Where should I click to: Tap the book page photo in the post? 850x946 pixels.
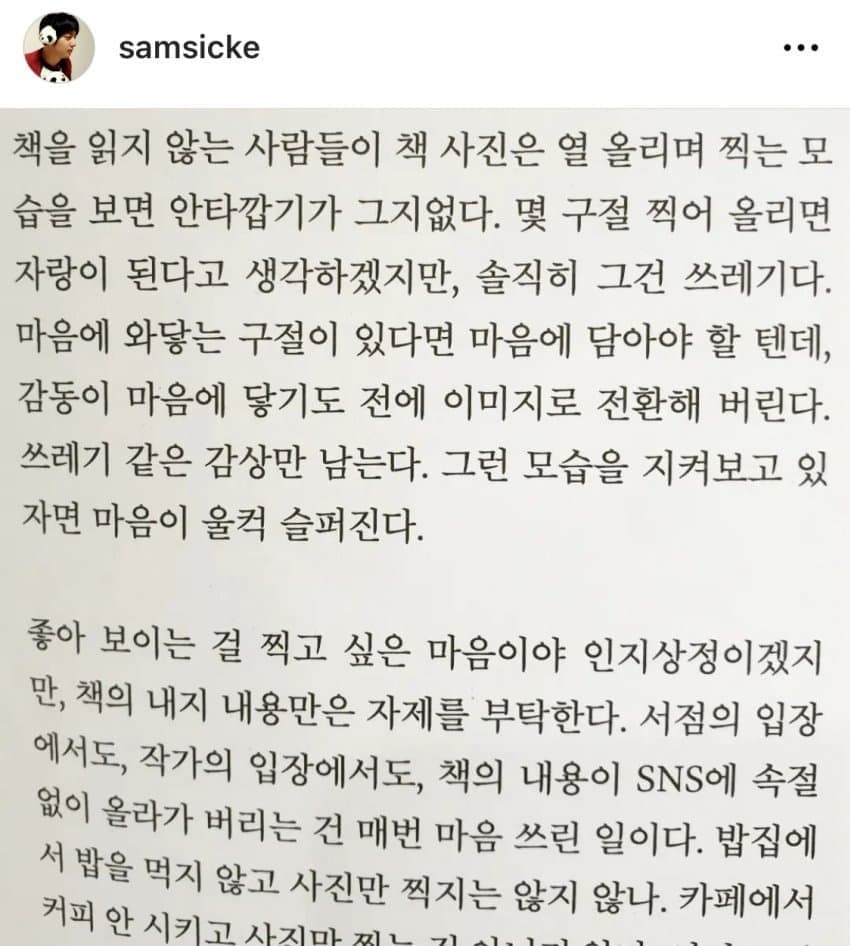click(425, 520)
